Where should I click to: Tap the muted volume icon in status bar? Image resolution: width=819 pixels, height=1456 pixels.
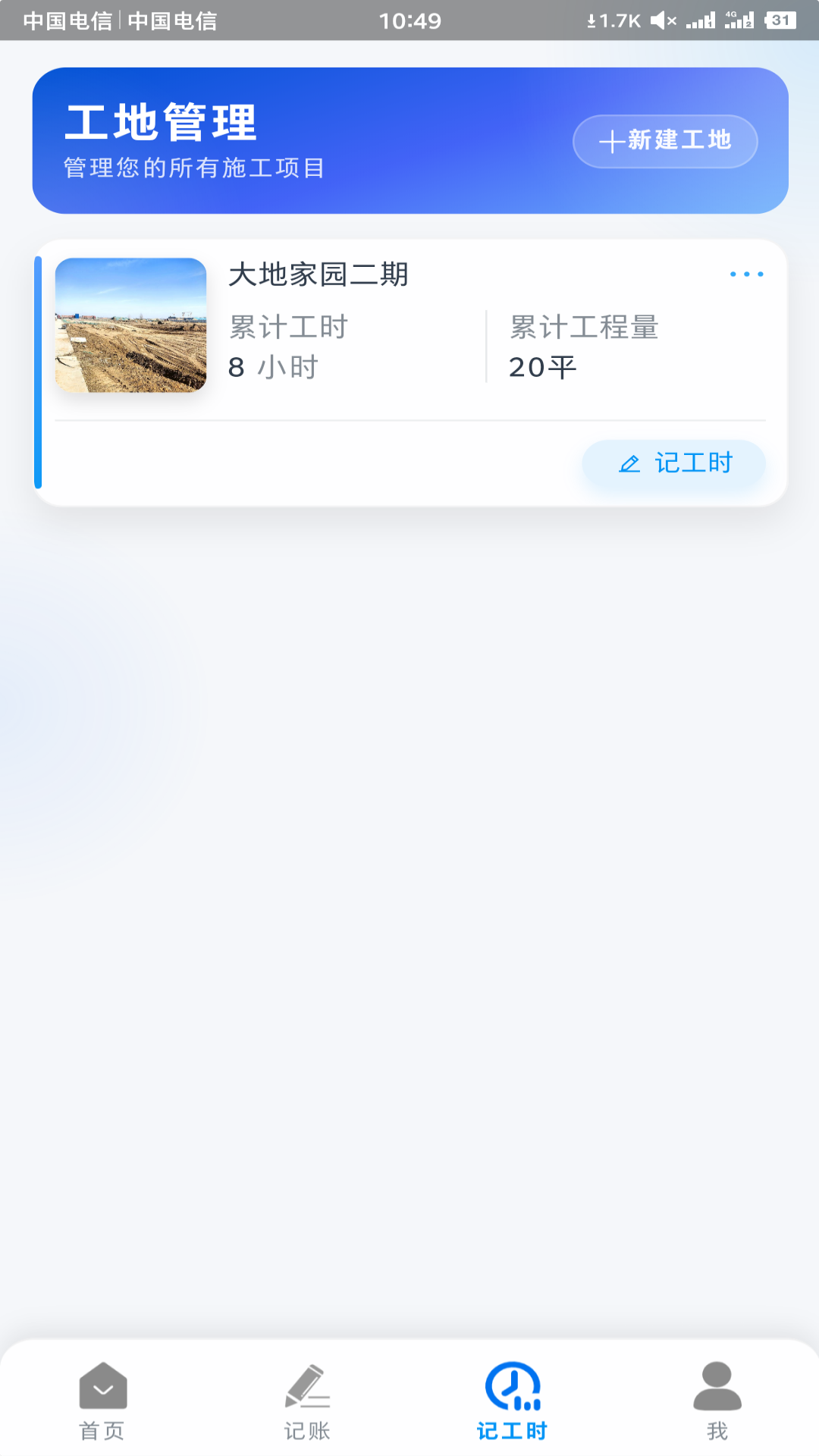click(x=662, y=20)
